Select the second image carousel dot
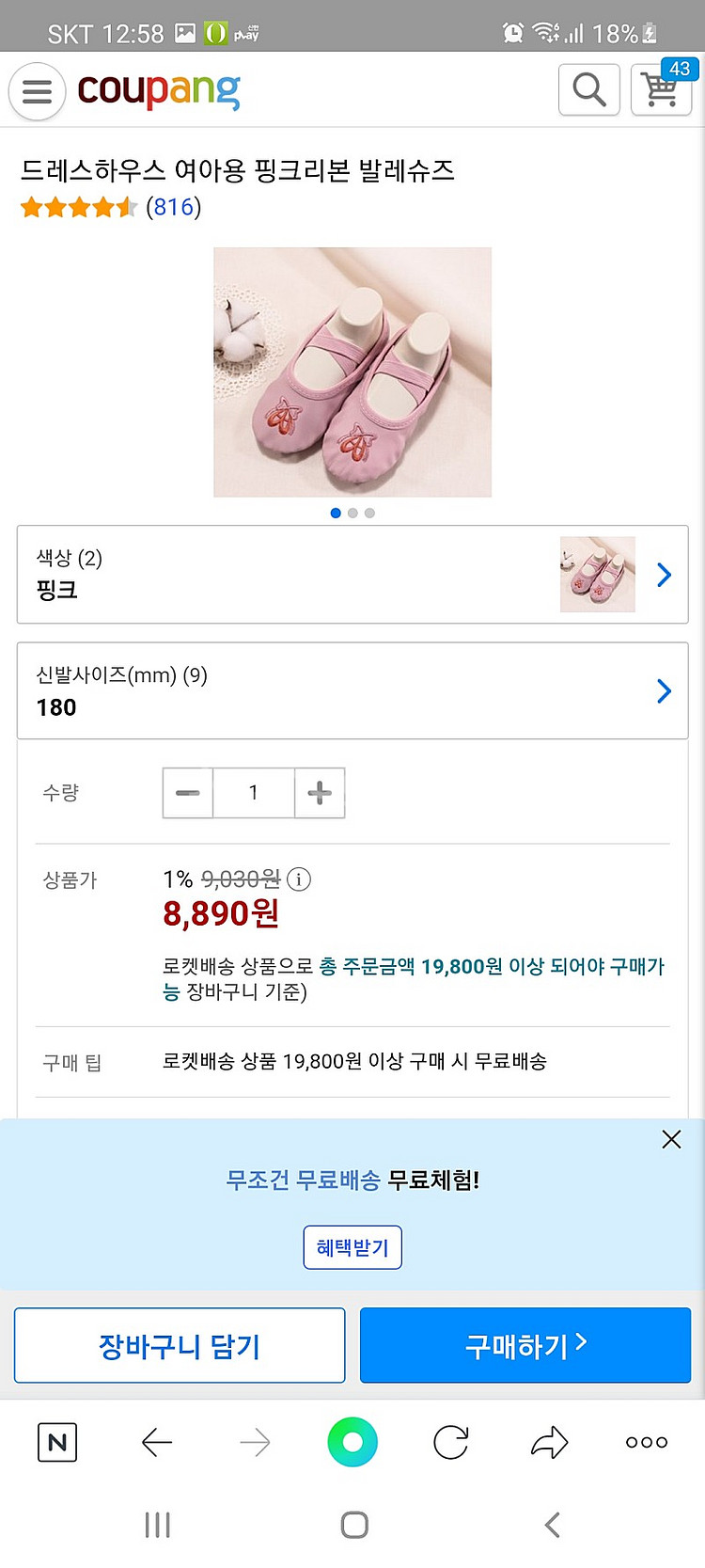 click(352, 513)
